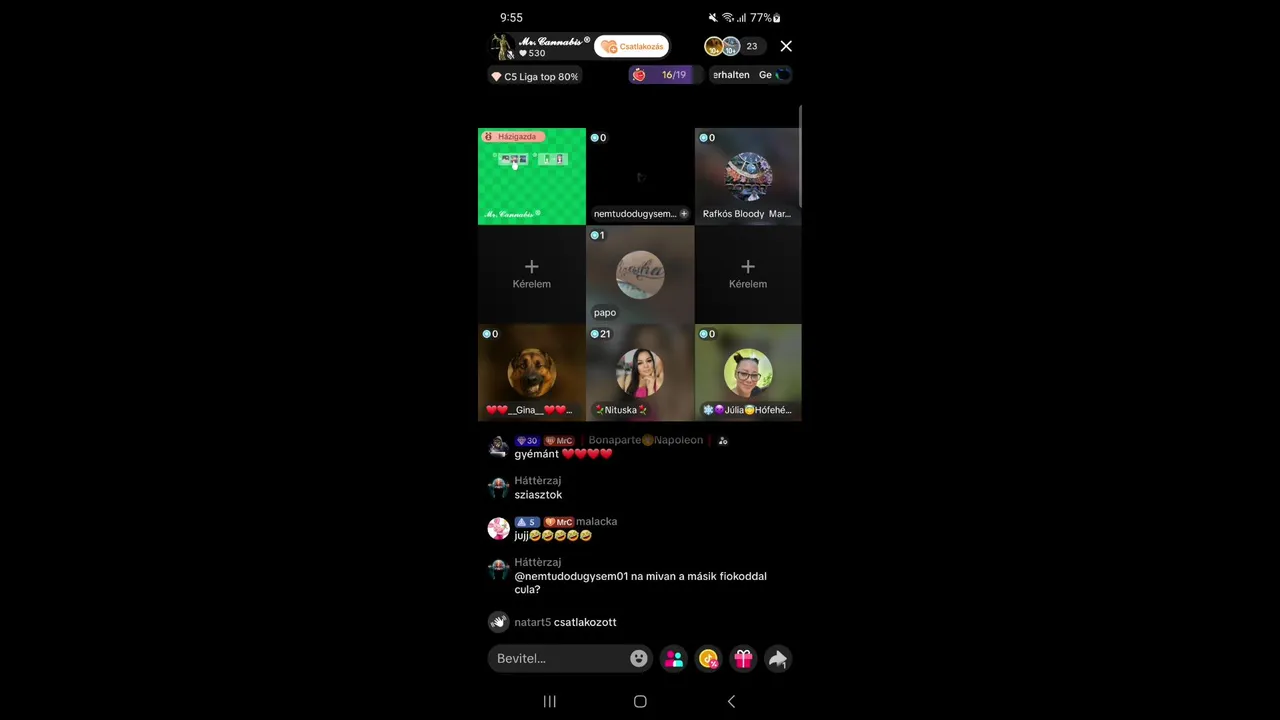Open Júlia Hófehé... guest tile
This screenshot has width=1280, height=720.
coord(747,372)
